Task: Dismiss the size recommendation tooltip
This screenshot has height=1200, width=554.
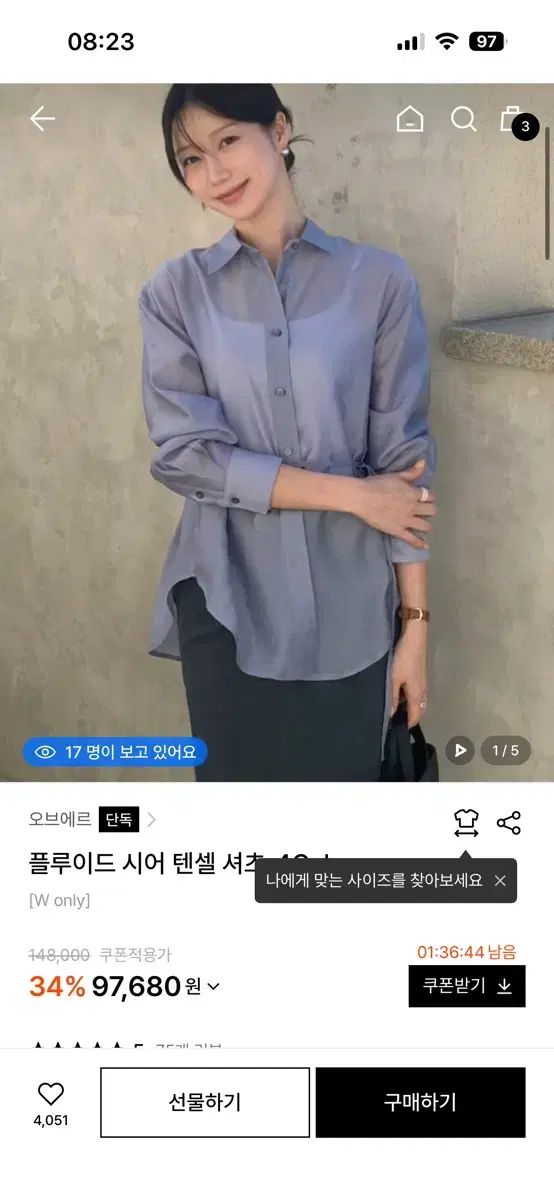Action: (x=500, y=881)
